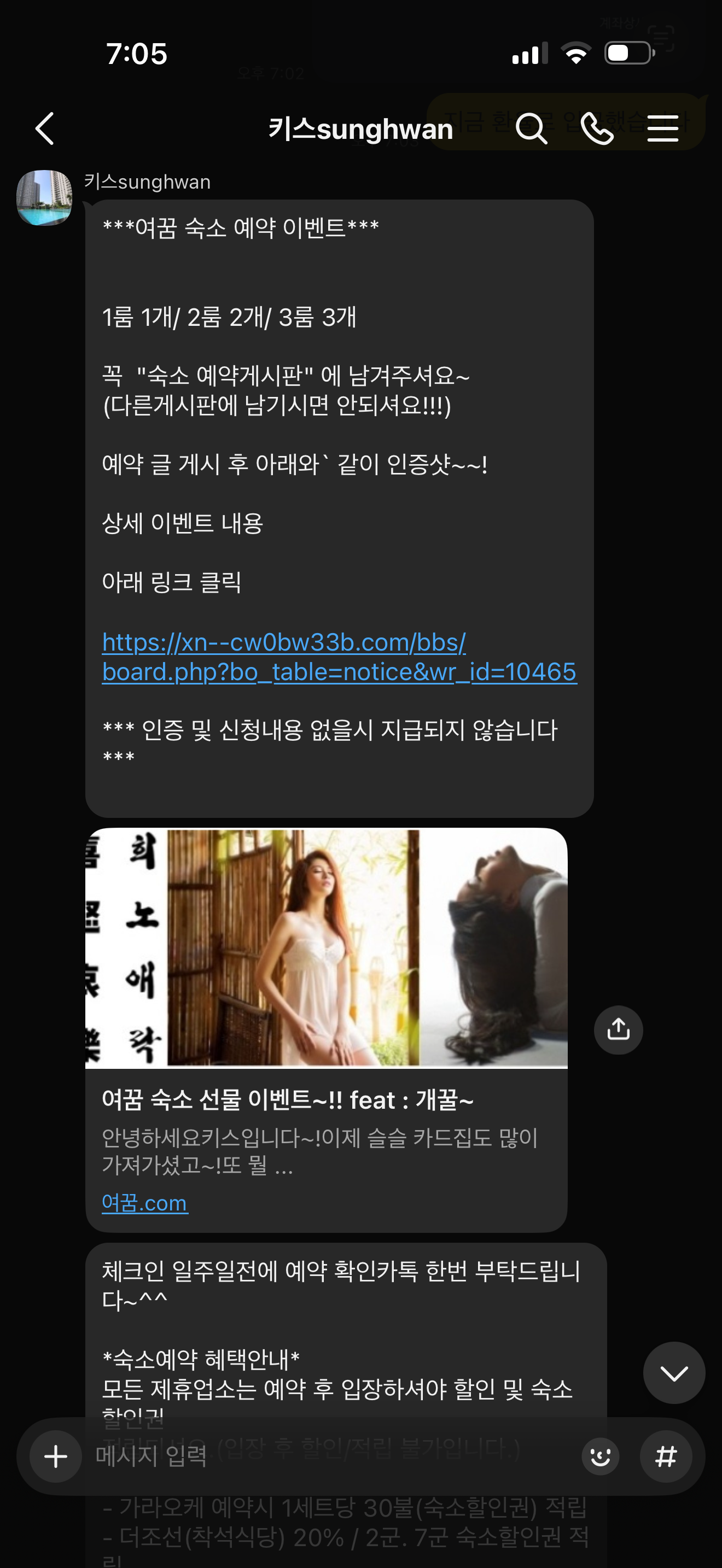Open the emoticon picker

(x=600, y=1456)
